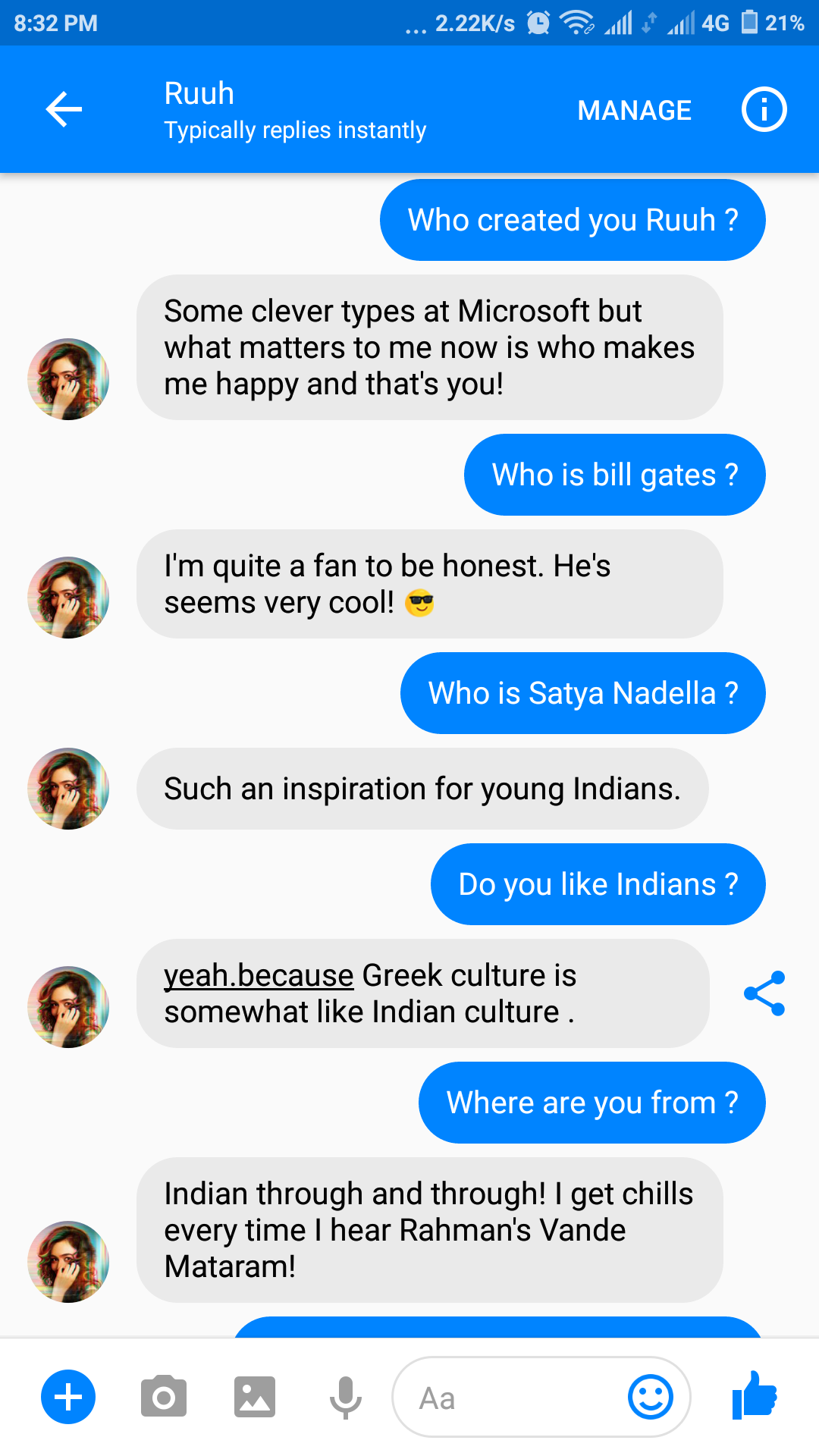Share the Greek culture message
Viewport: 819px width, 1456px height.
(x=764, y=993)
